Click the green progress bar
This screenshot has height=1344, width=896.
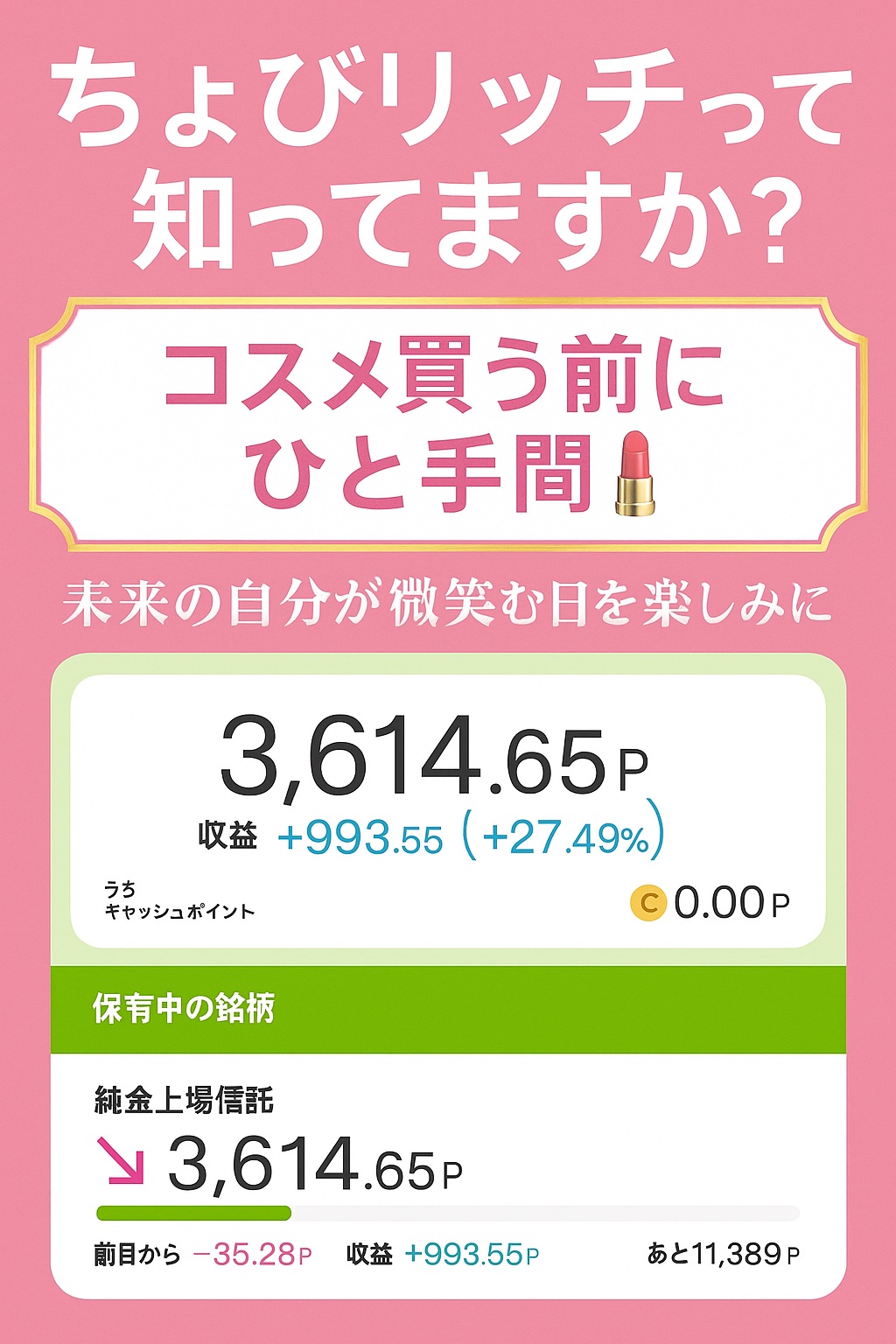(x=448, y=1210)
